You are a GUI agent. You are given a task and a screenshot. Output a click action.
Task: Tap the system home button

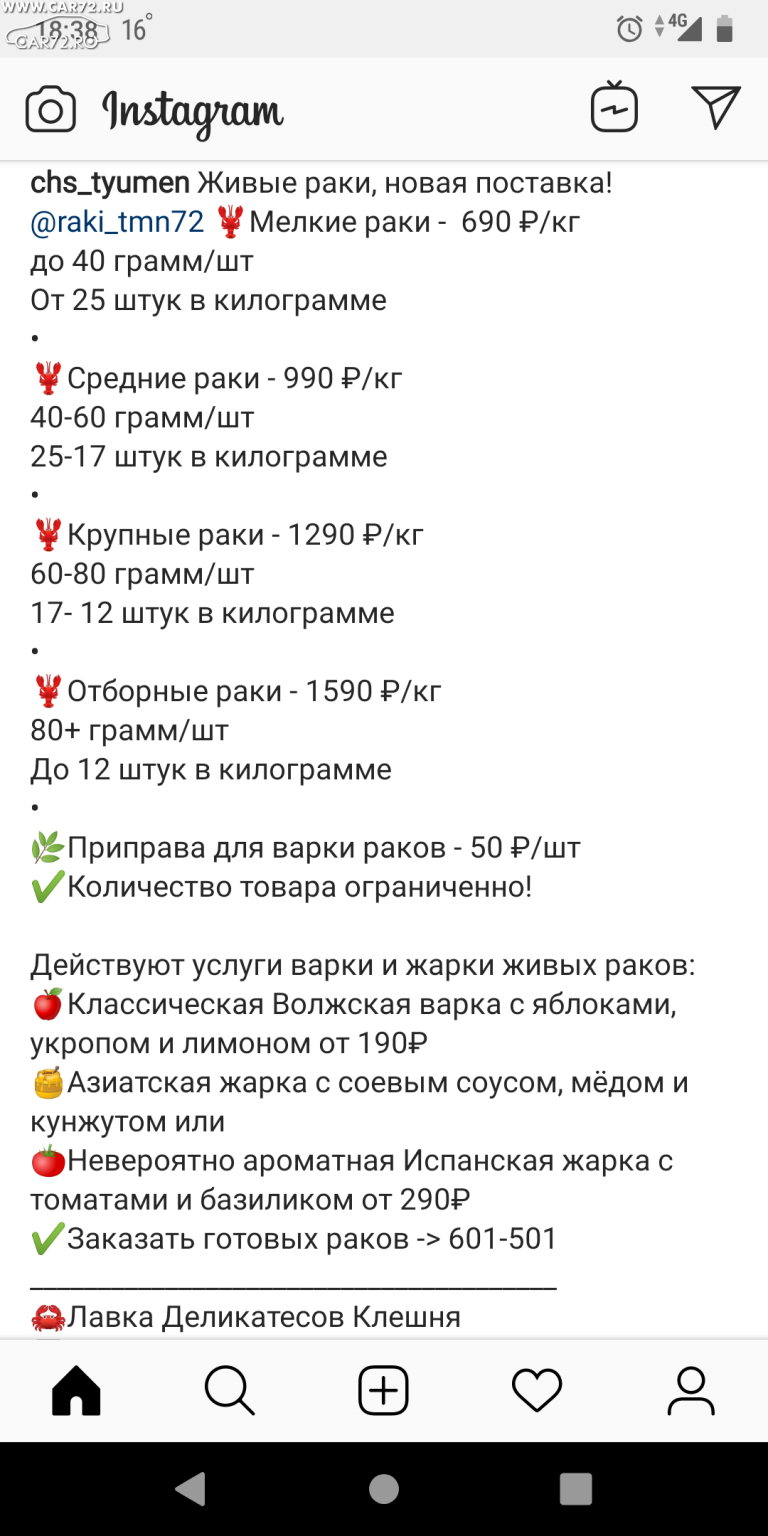384,1489
